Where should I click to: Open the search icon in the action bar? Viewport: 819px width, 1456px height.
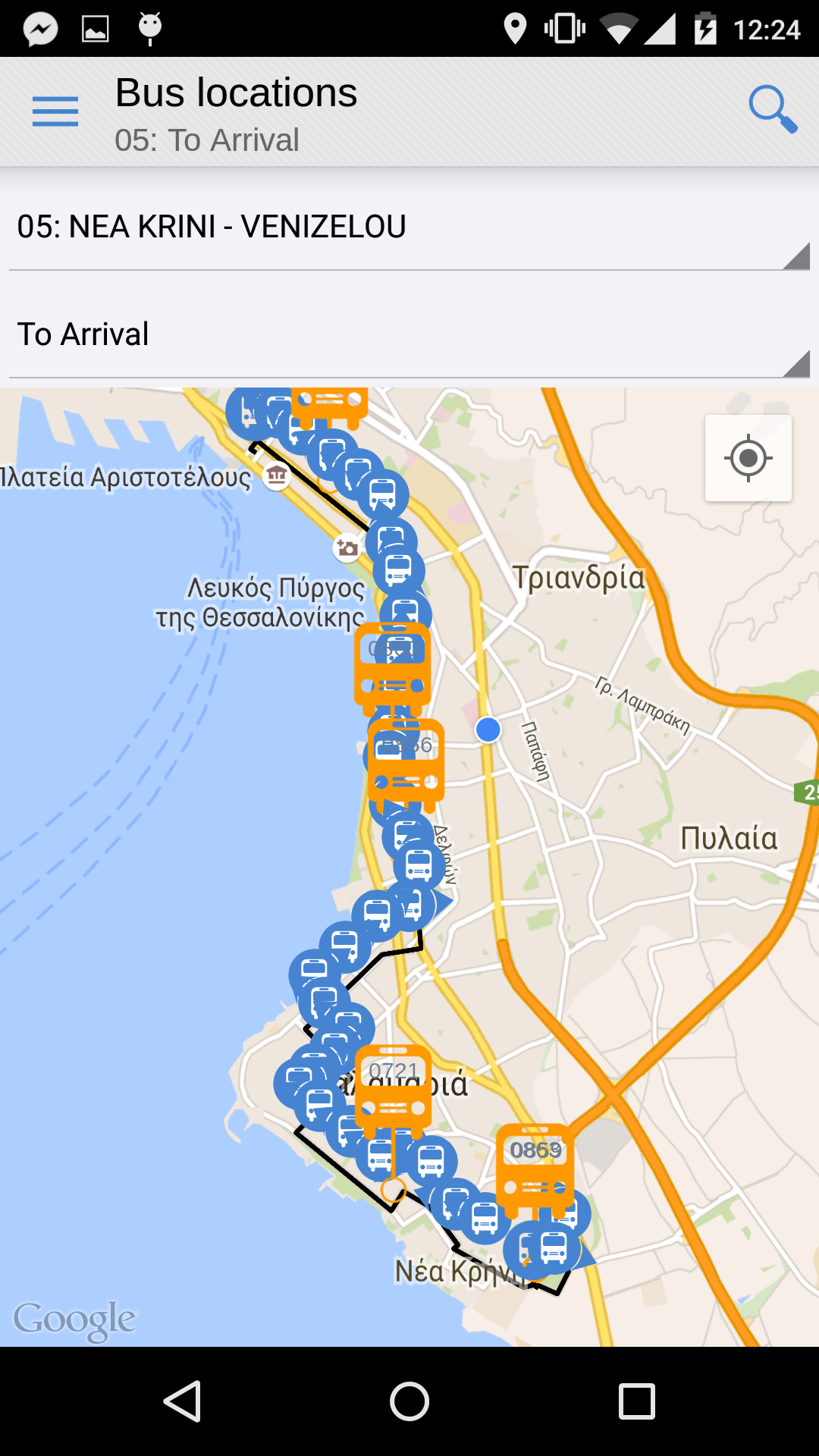pyautogui.click(x=771, y=109)
